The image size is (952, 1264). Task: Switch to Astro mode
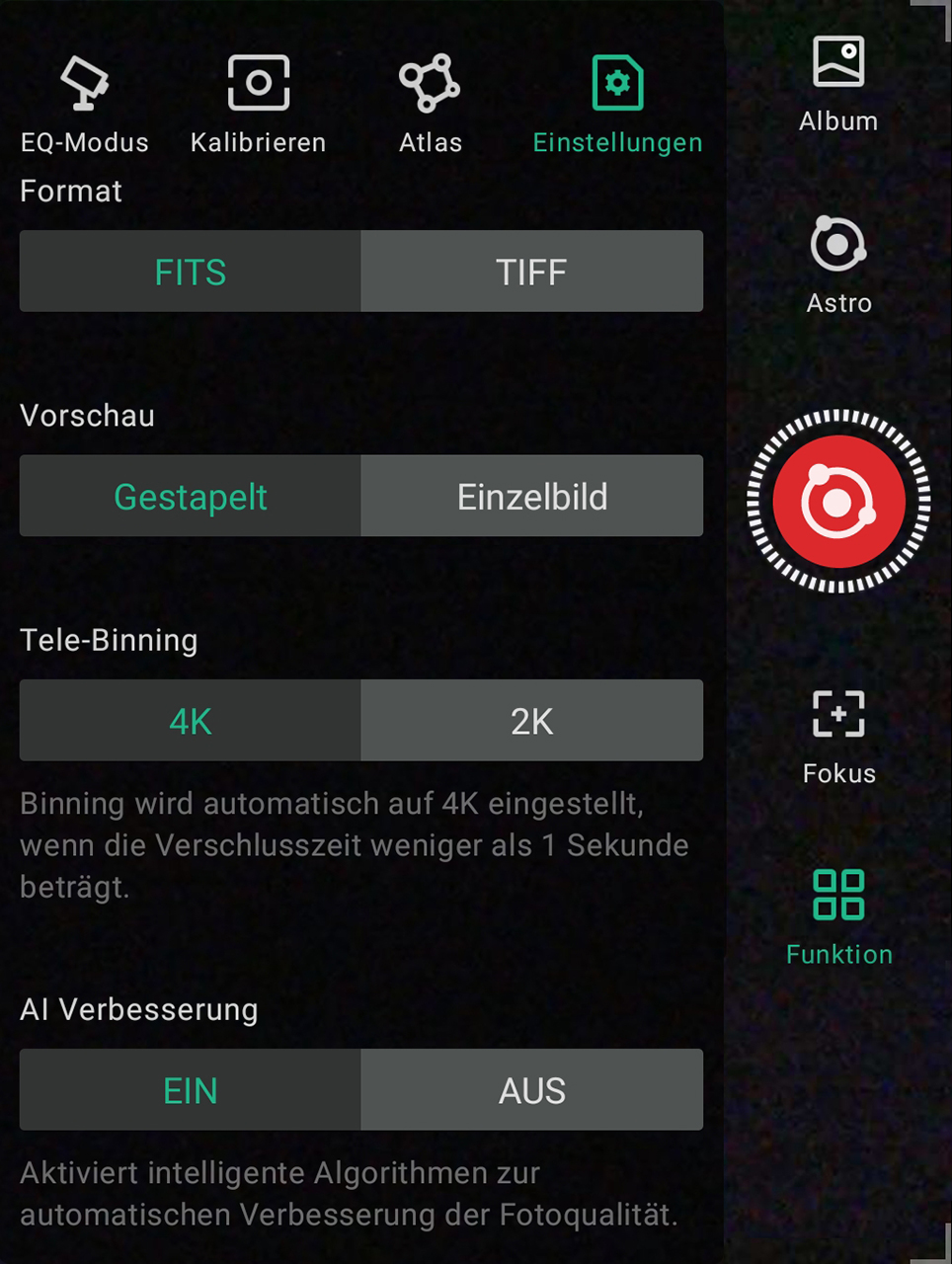click(x=838, y=264)
